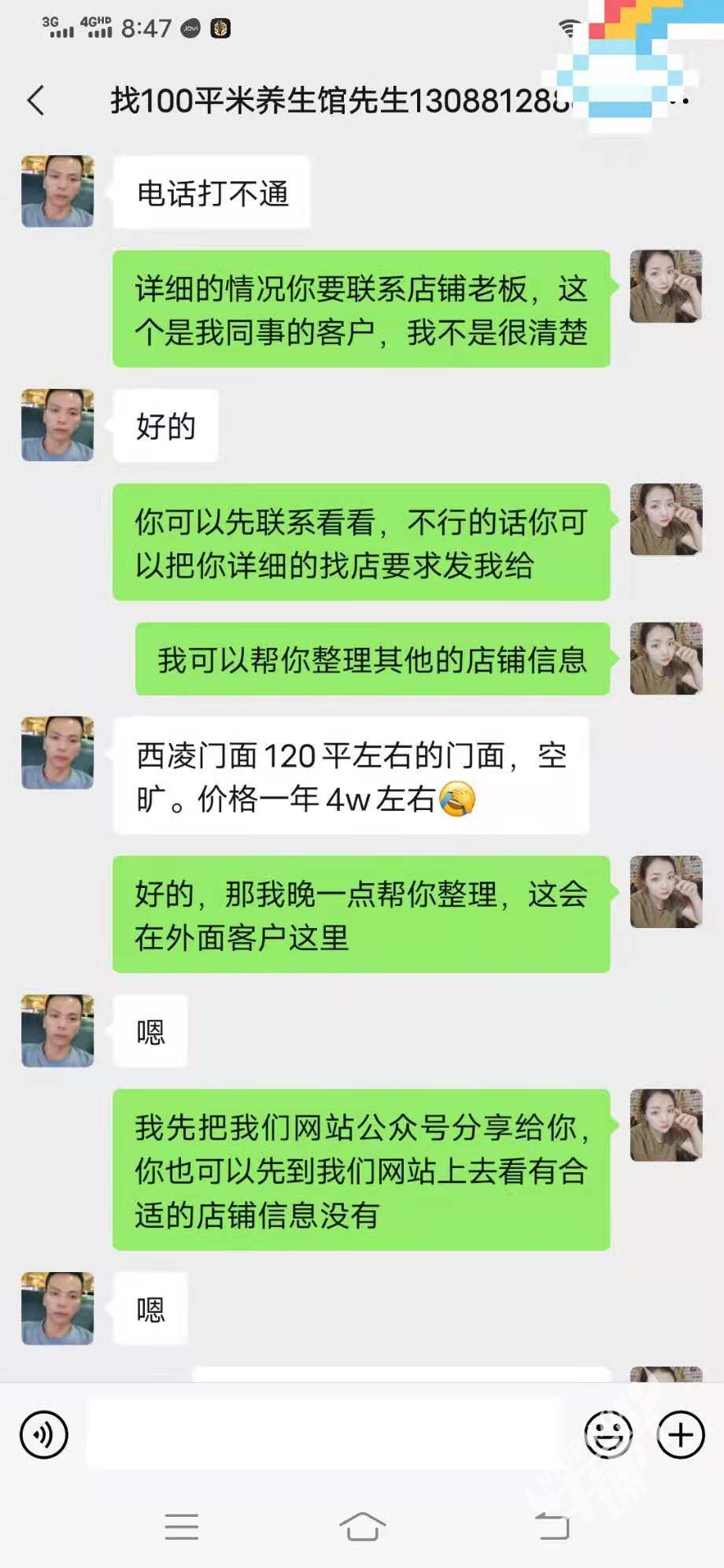Open the woman's avatar beside 我可以帮你整理其他的店铺信息
The width and height of the screenshot is (724, 1568).
pyautogui.click(x=666, y=659)
